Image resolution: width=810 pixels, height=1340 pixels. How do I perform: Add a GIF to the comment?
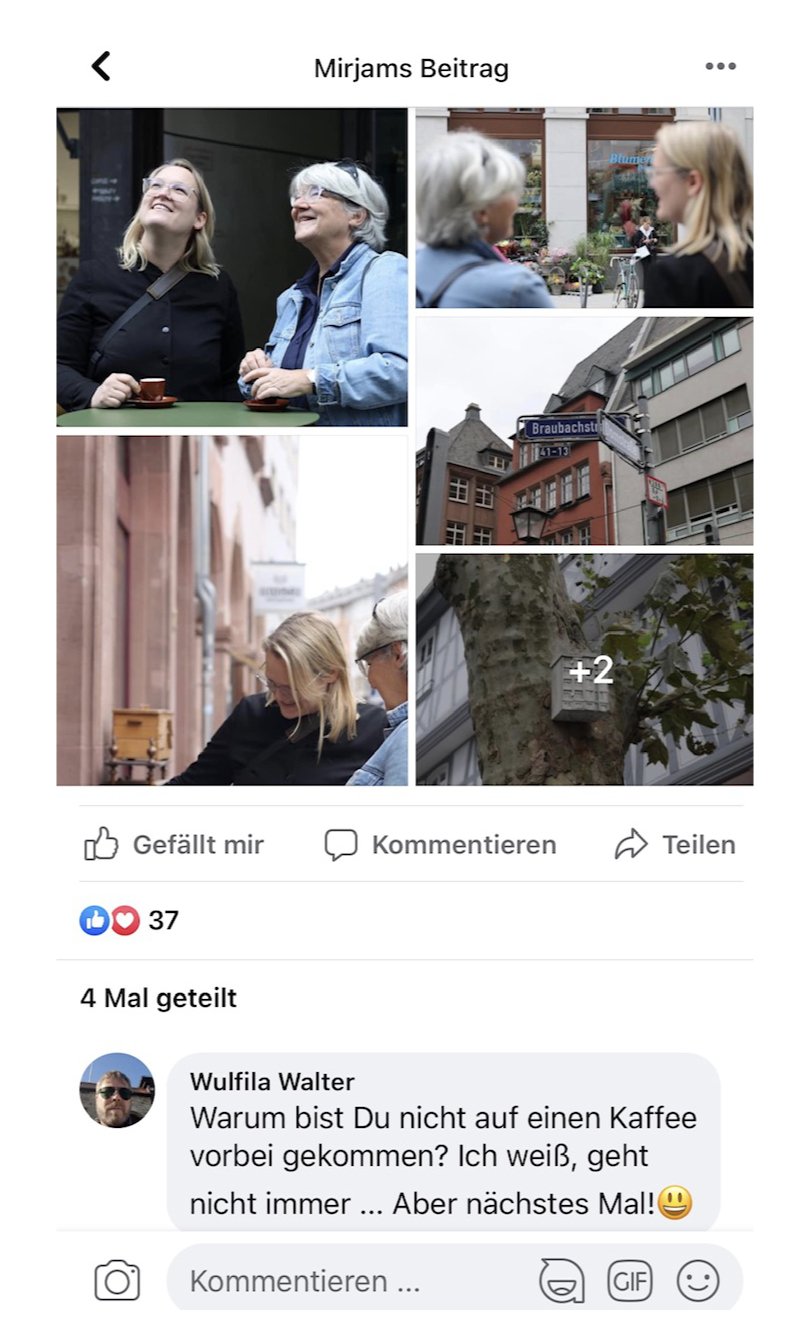pos(630,1281)
